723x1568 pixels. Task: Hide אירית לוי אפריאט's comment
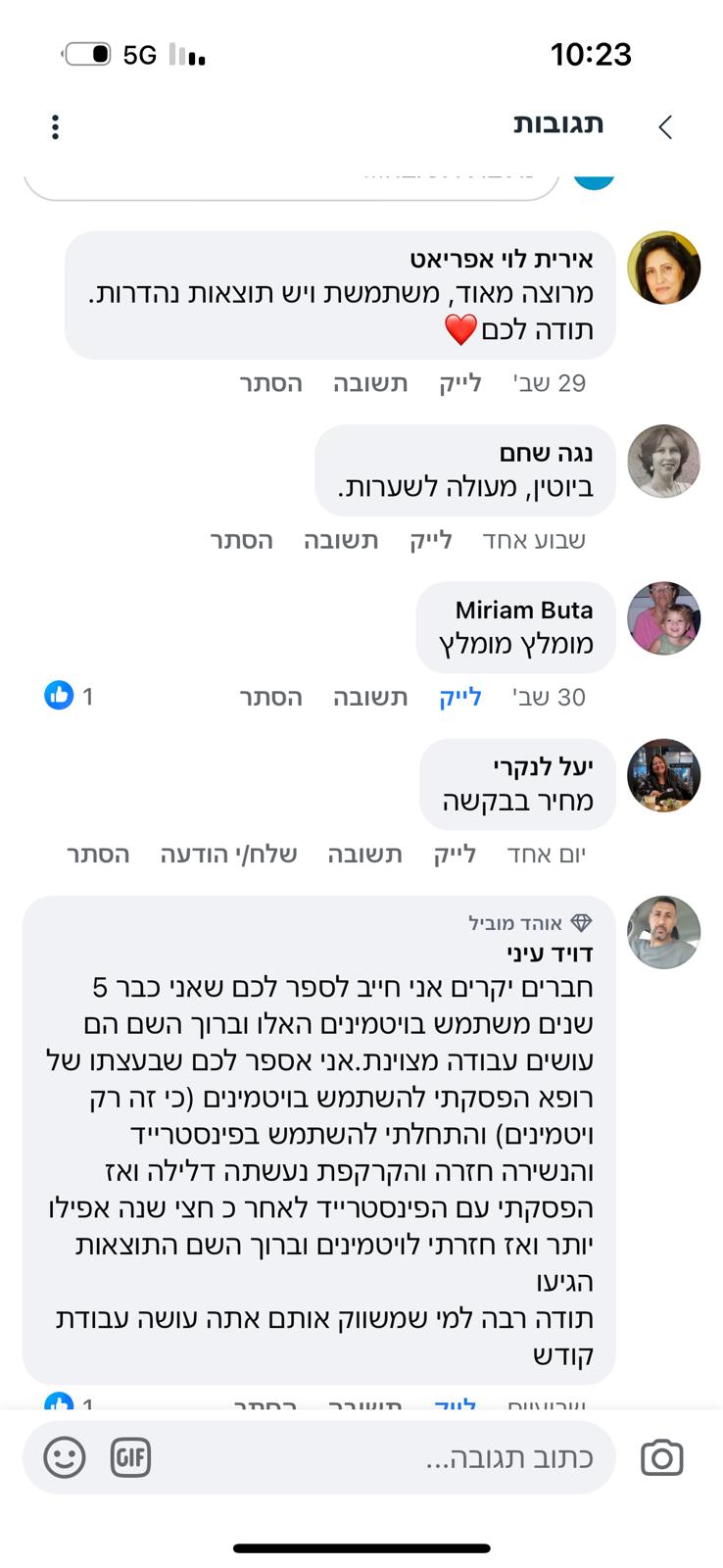(270, 383)
